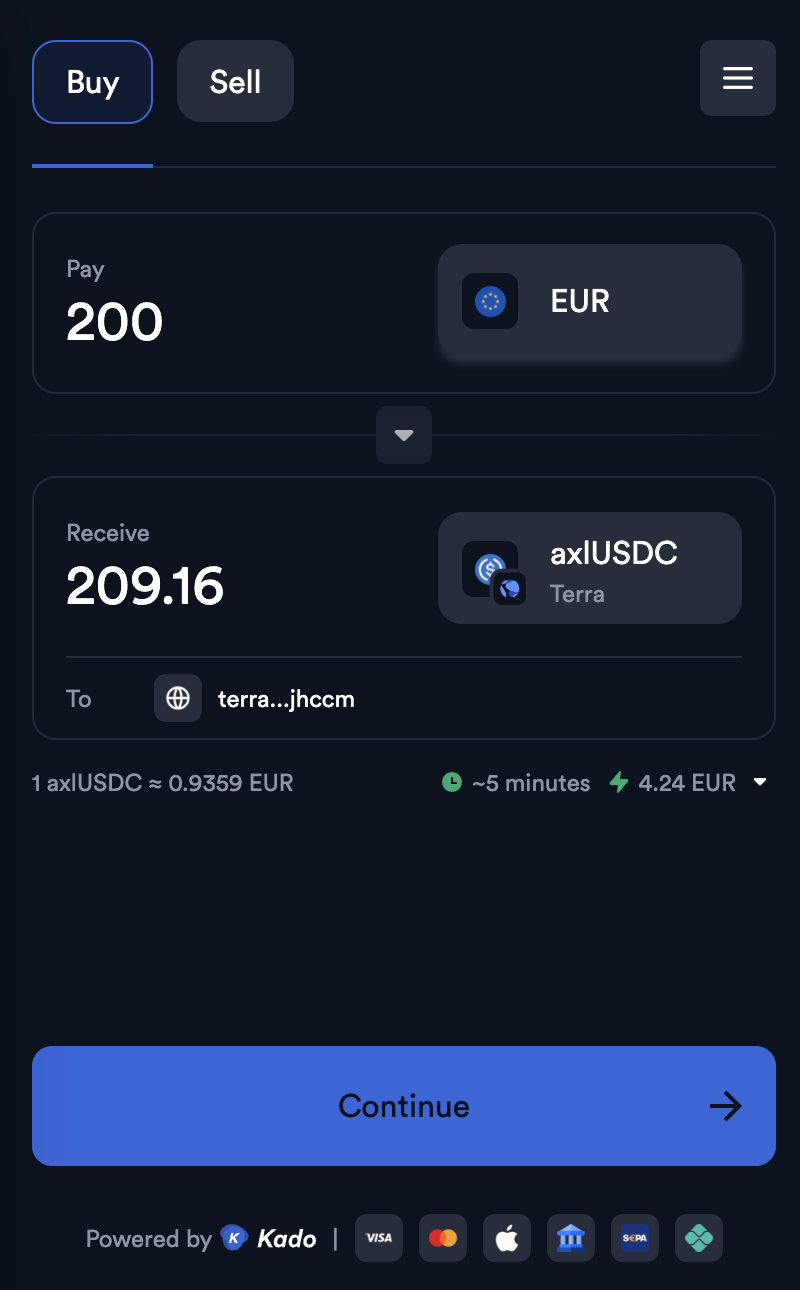Open the EUR currency selector

click(589, 301)
